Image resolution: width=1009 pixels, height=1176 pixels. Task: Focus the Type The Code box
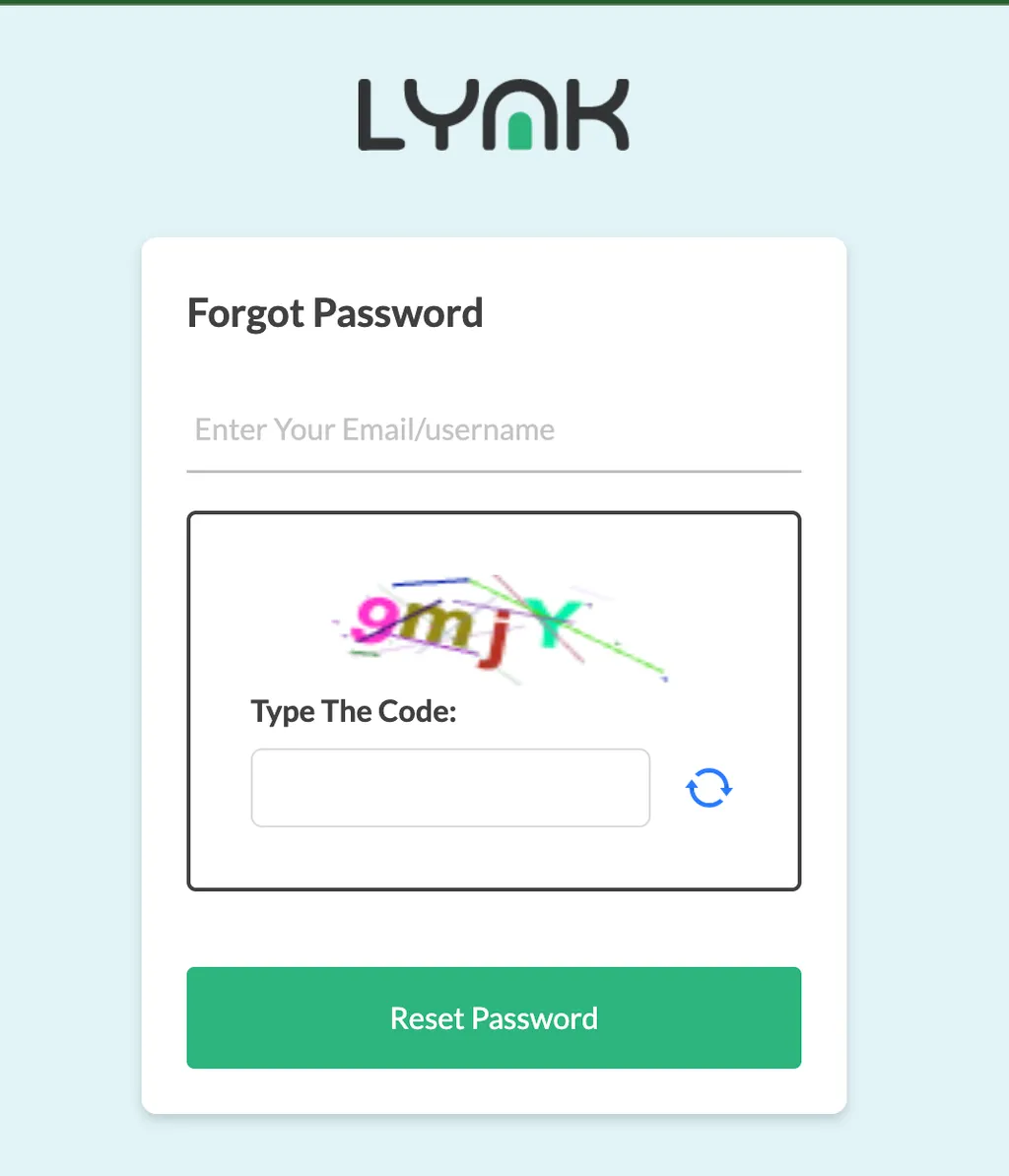tap(450, 788)
